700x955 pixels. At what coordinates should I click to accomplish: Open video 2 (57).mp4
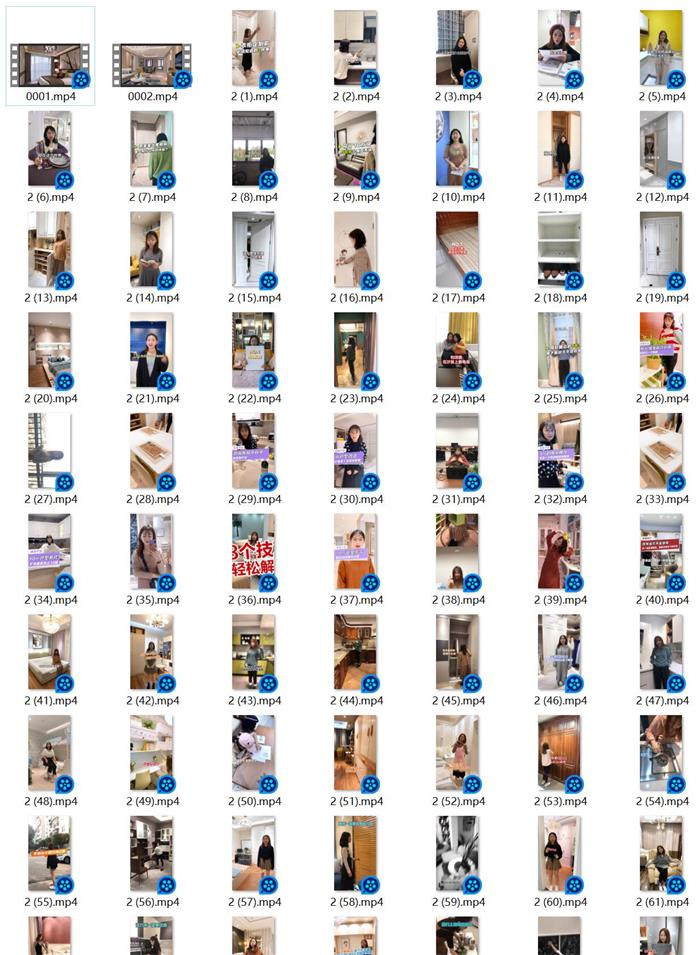tap(252, 853)
